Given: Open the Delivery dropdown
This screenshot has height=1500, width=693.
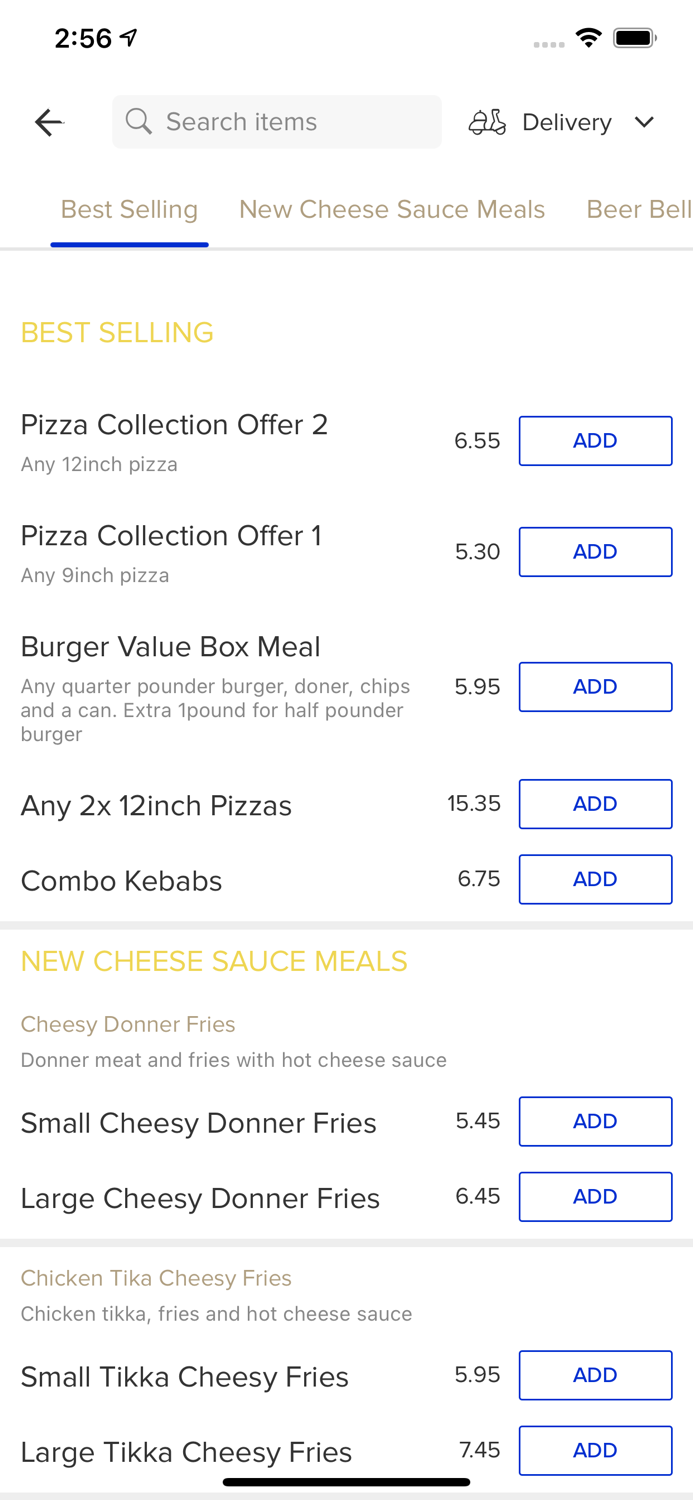Looking at the screenshot, I should 562,122.
